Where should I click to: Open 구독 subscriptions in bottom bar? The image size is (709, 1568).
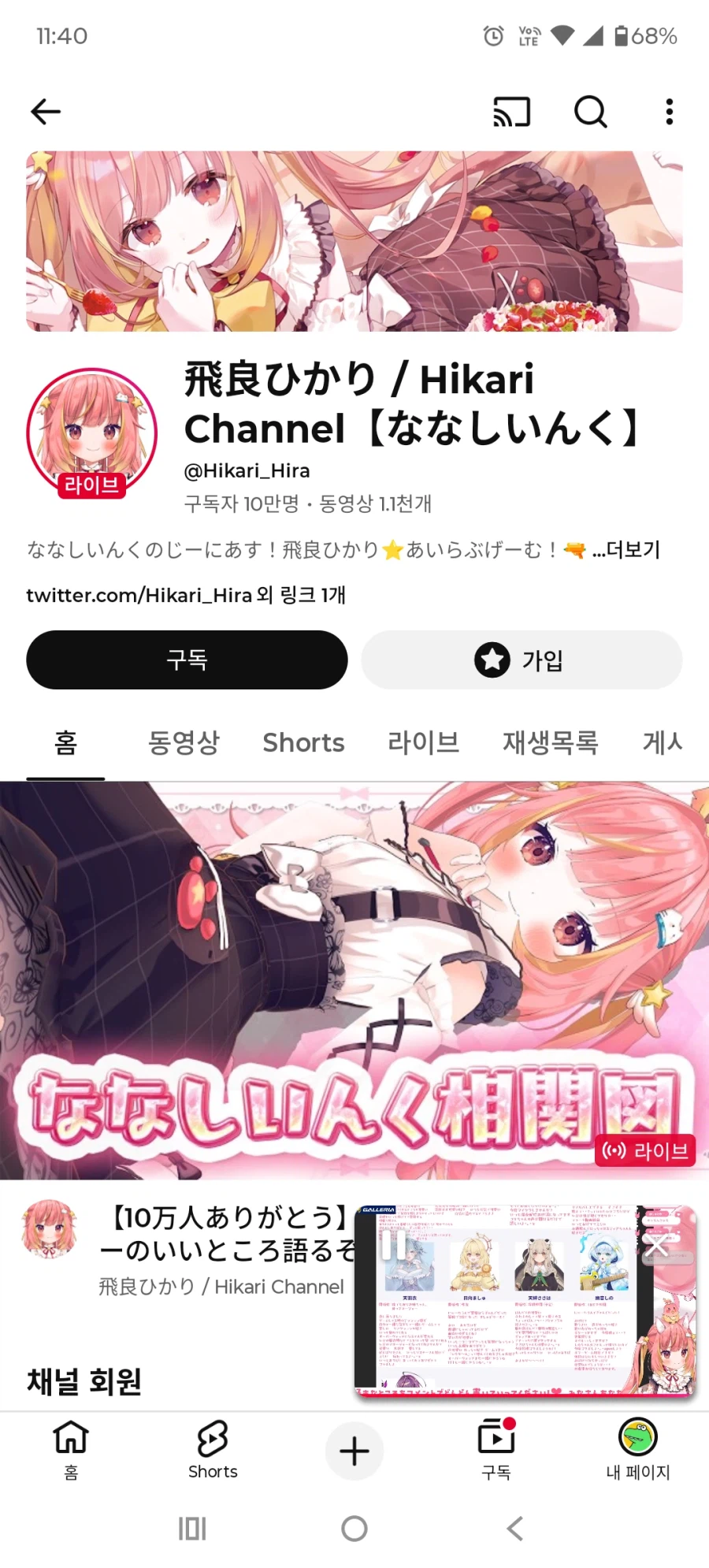496,1451
